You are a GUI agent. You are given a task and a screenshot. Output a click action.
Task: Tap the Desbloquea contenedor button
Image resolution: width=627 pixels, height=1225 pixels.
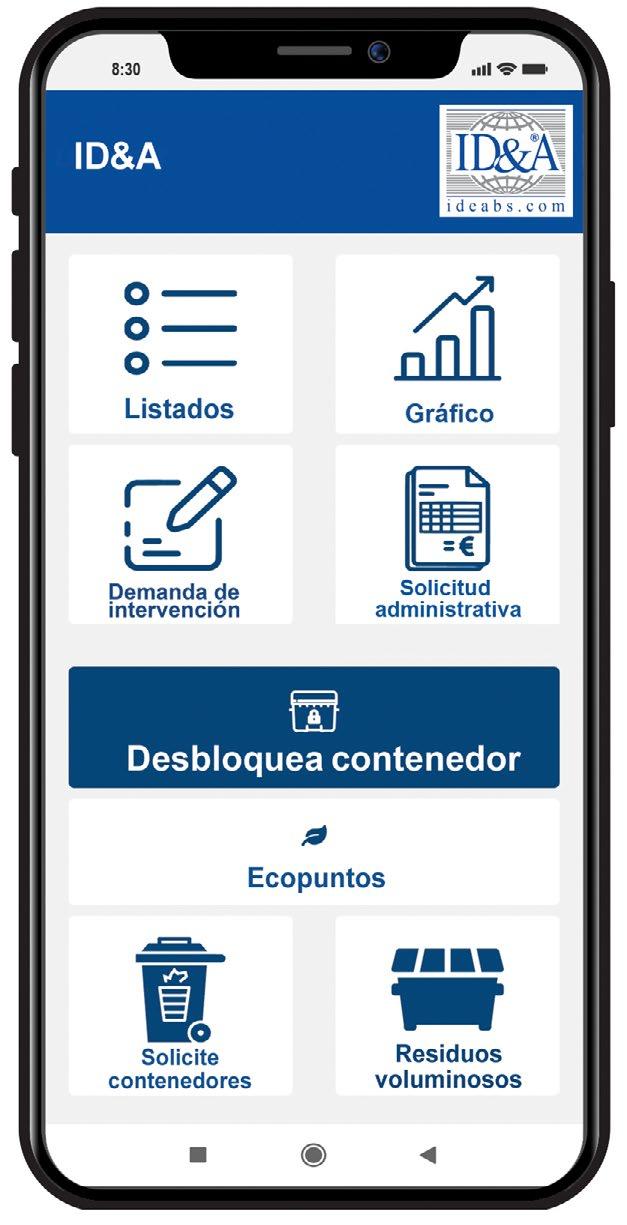pyautogui.click(x=313, y=727)
